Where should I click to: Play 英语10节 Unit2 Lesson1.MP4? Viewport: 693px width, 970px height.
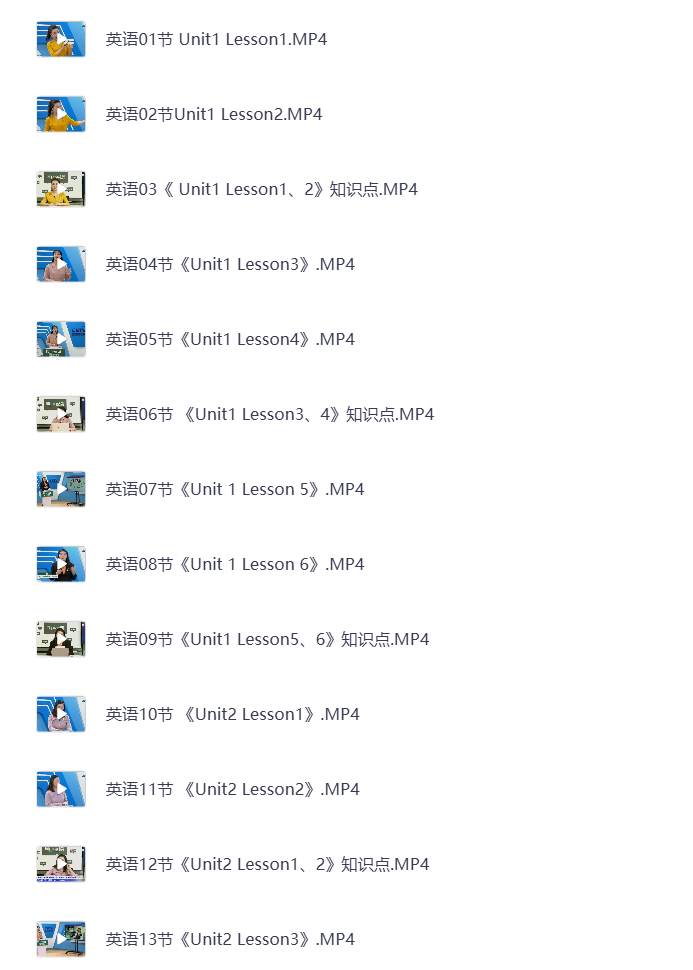(233, 715)
